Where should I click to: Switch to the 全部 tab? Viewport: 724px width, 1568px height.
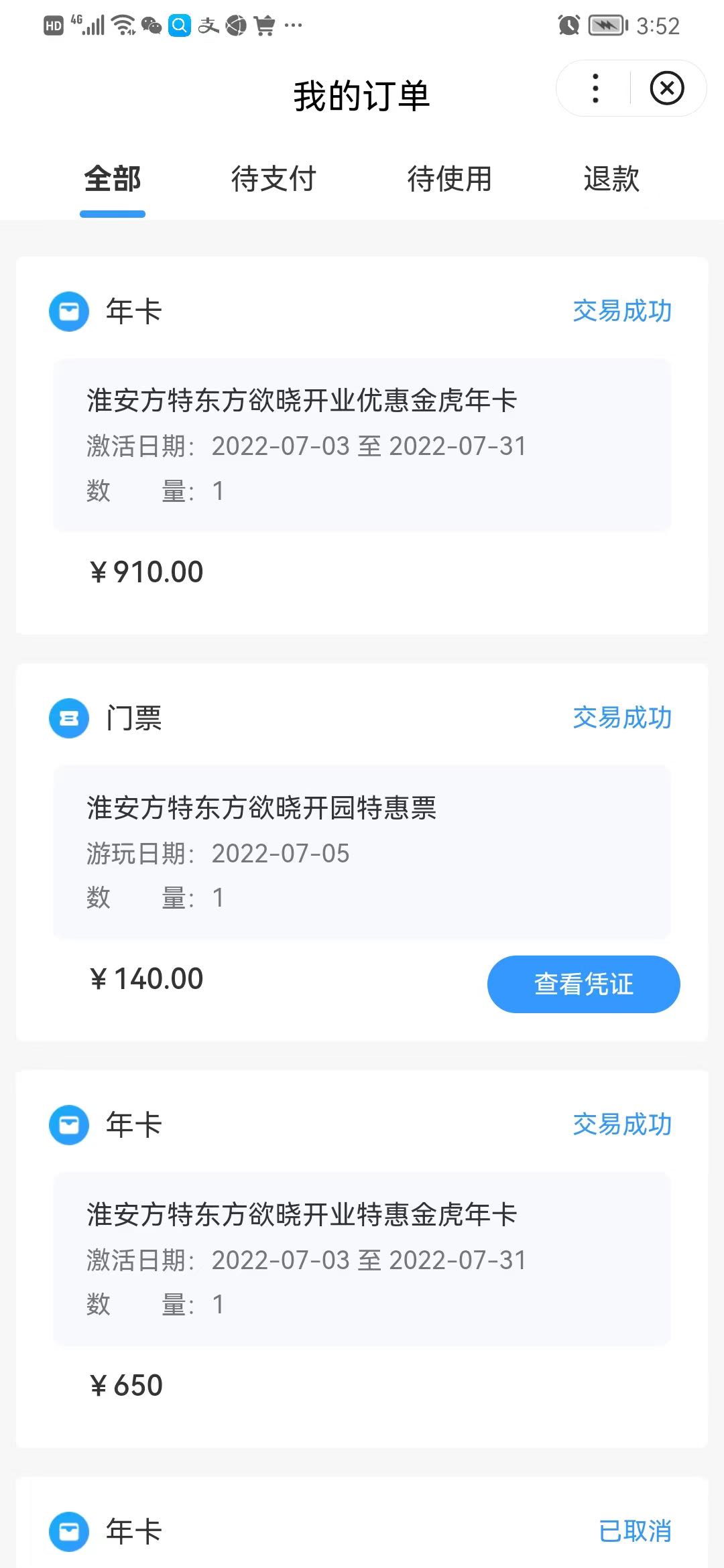coord(113,179)
